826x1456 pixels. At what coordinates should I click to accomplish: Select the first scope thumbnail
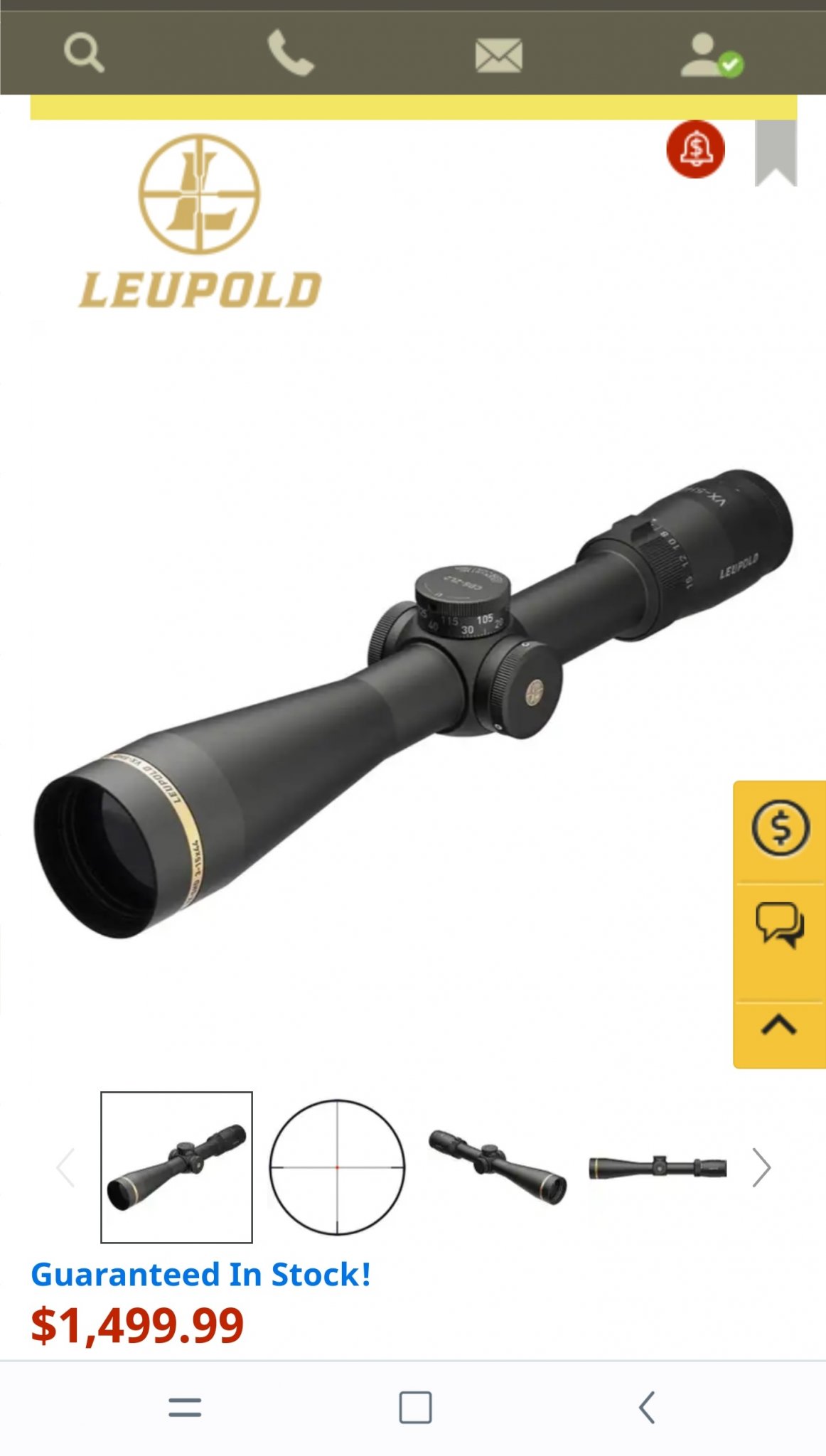pyautogui.click(x=176, y=1167)
